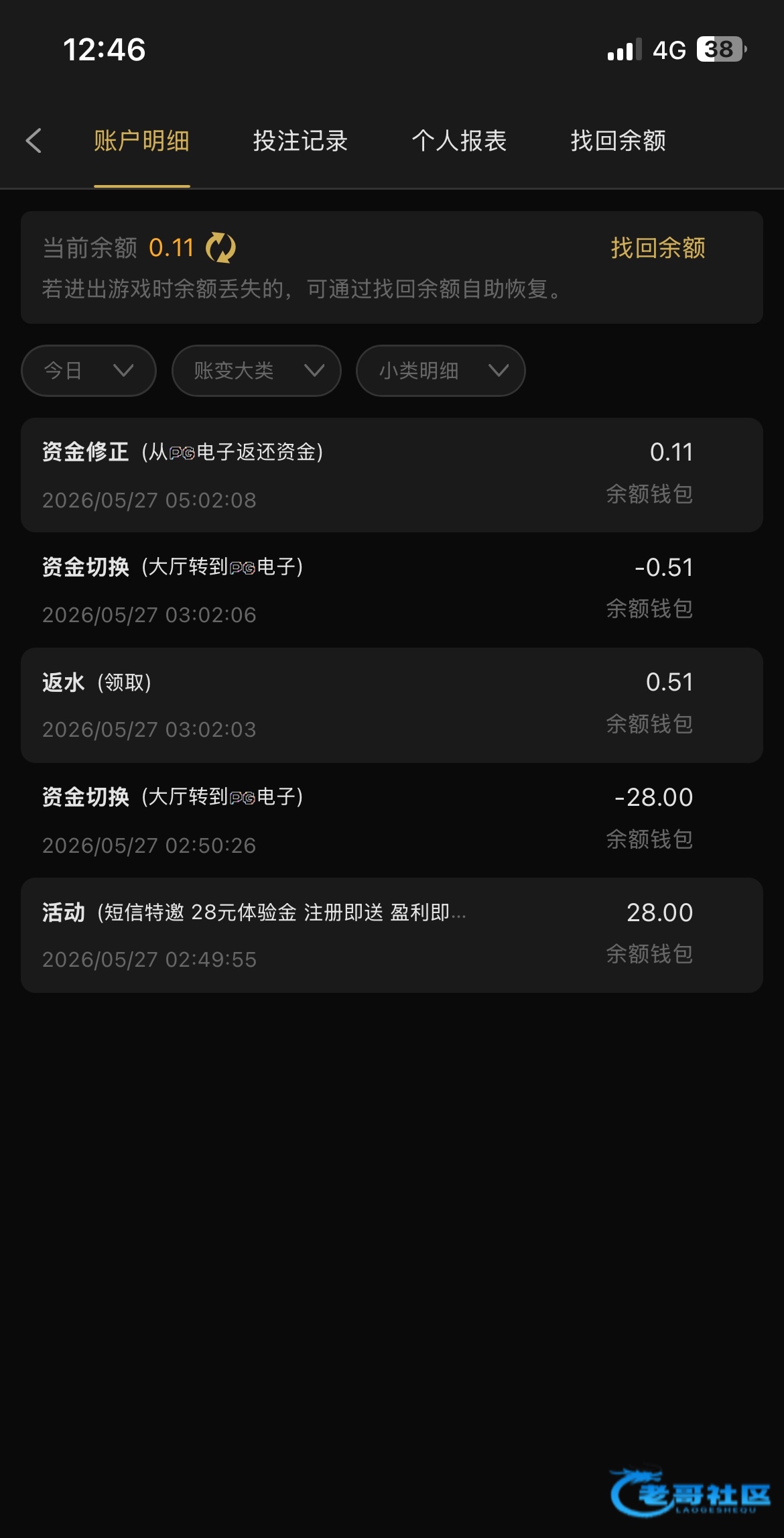This screenshot has width=784, height=1538.
Task: Refresh the current balance icon
Action: click(220, 248)
